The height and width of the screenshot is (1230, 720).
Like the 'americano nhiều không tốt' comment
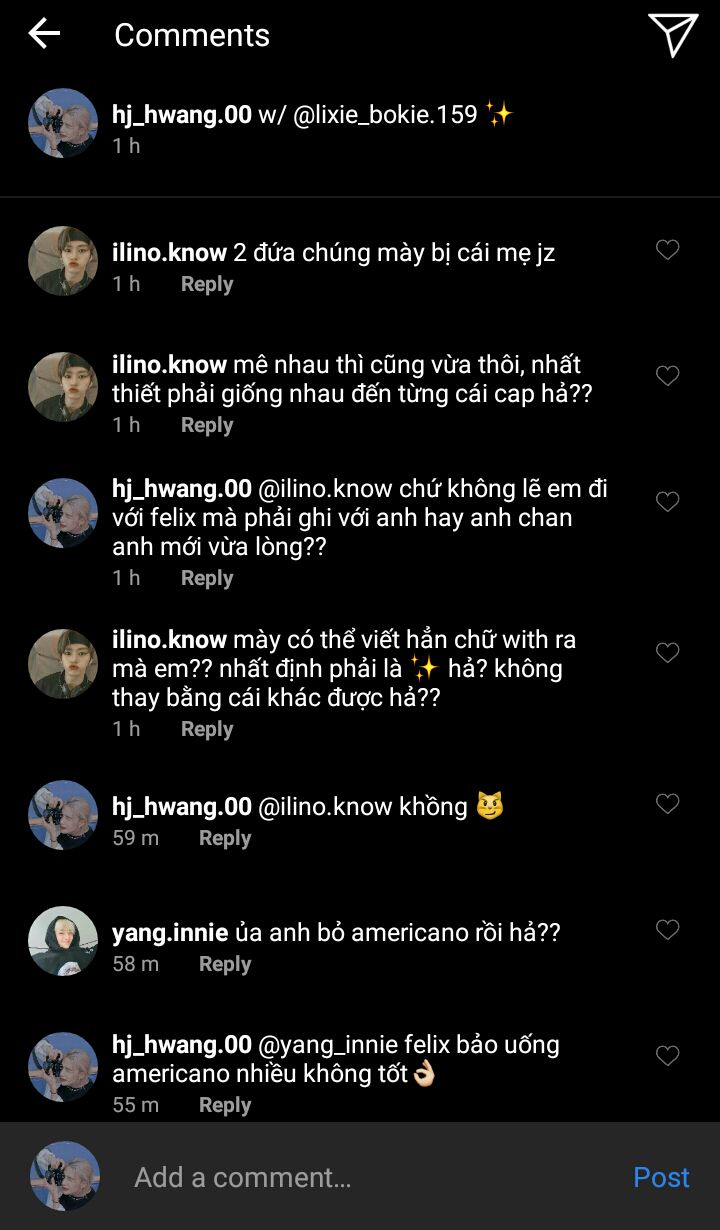tap(667, 1056)
